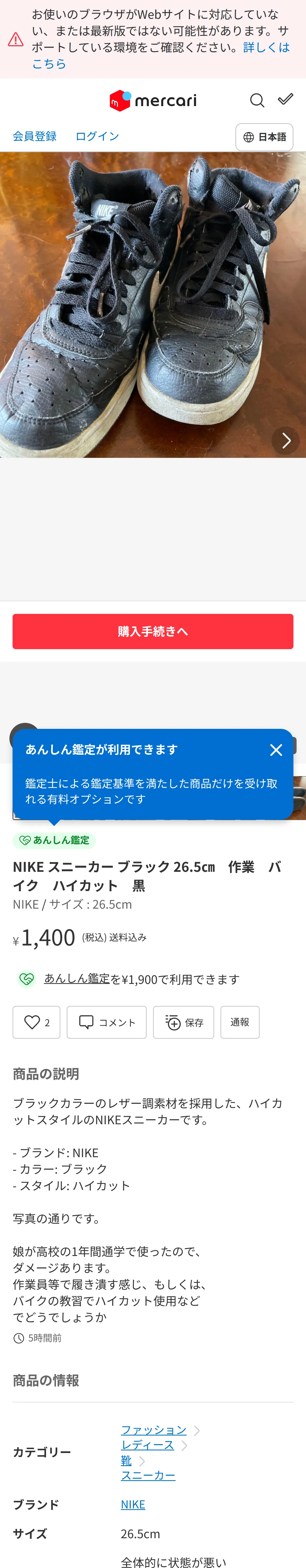This screenshot has width=306, height=1568.
Task: Report the listing via 通報
Action: click(240, 1022)
